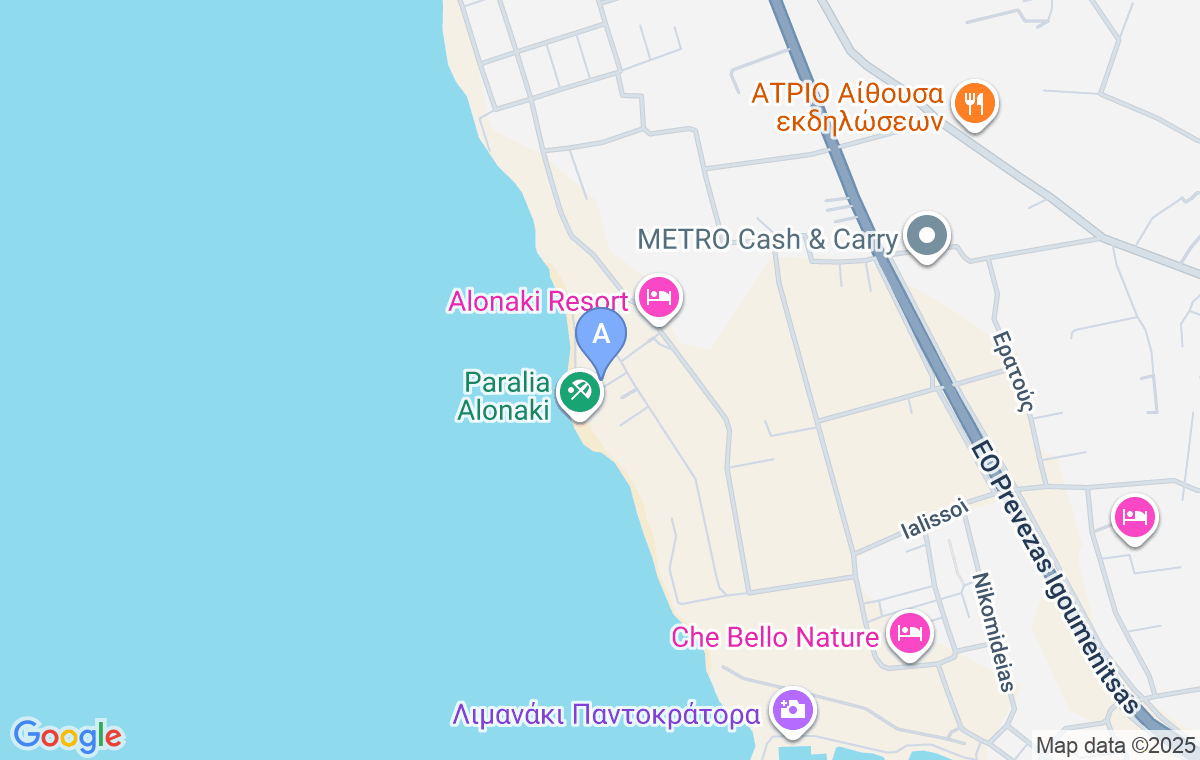Open the Λιμανάκι Παντοκράτορα photo spot pin
This screenshot has width=1200, height=760.
pyautogui.click(x=792, y=710)
